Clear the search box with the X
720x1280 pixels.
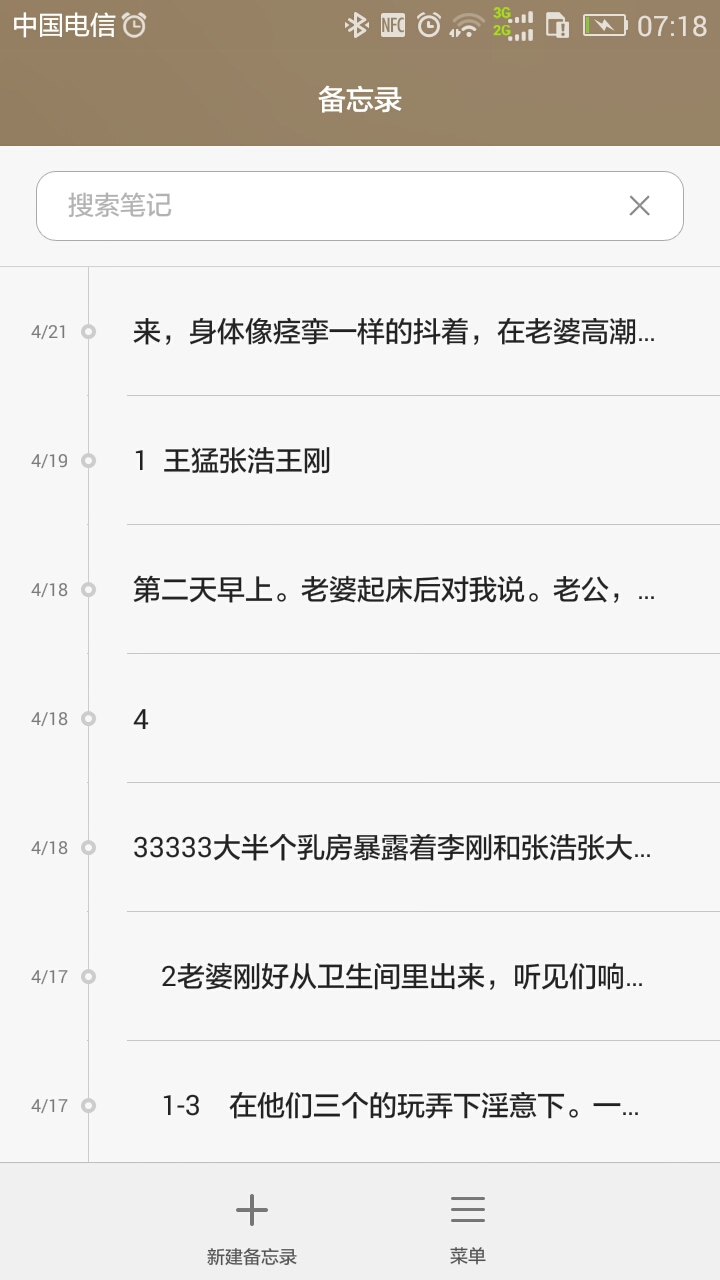639,206
